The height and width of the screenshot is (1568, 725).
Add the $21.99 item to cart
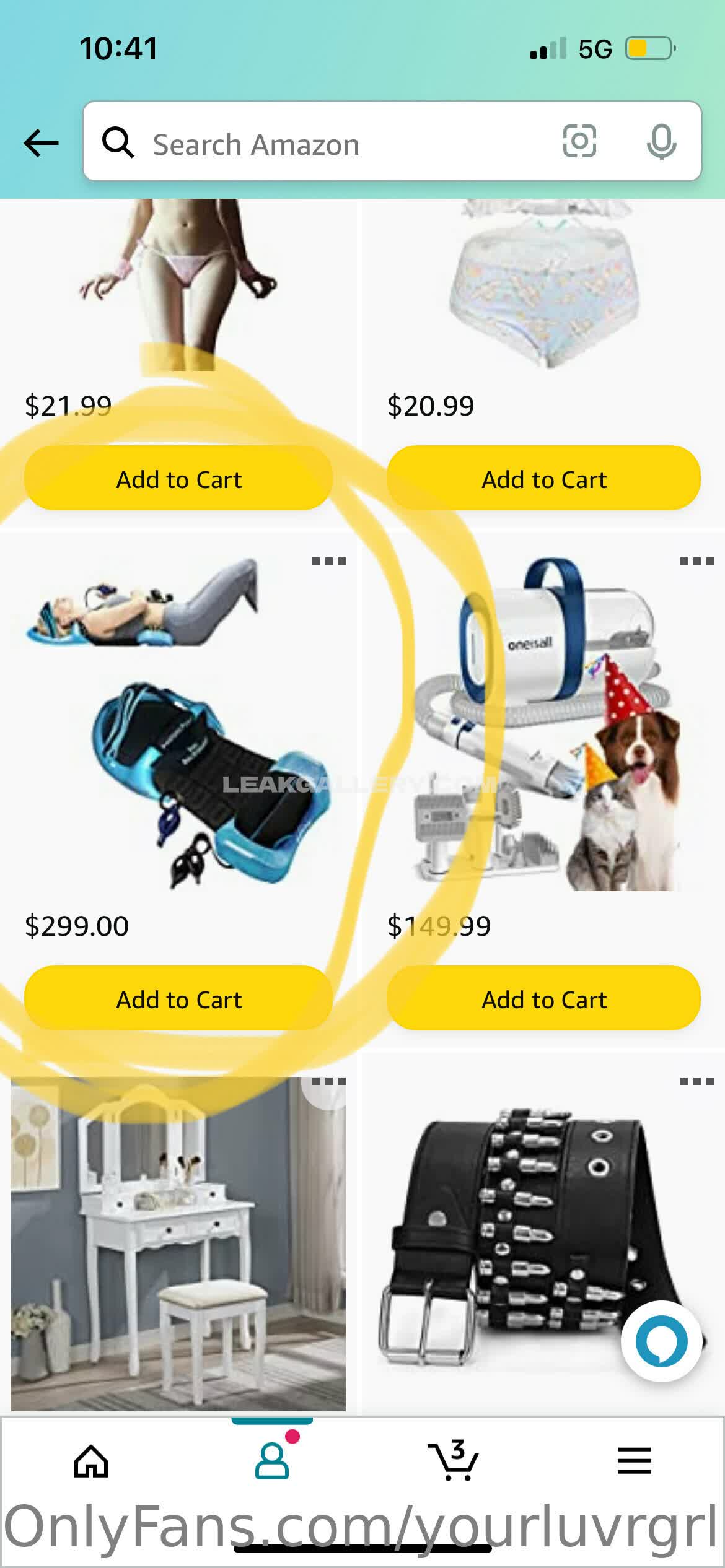pos(178,479)
